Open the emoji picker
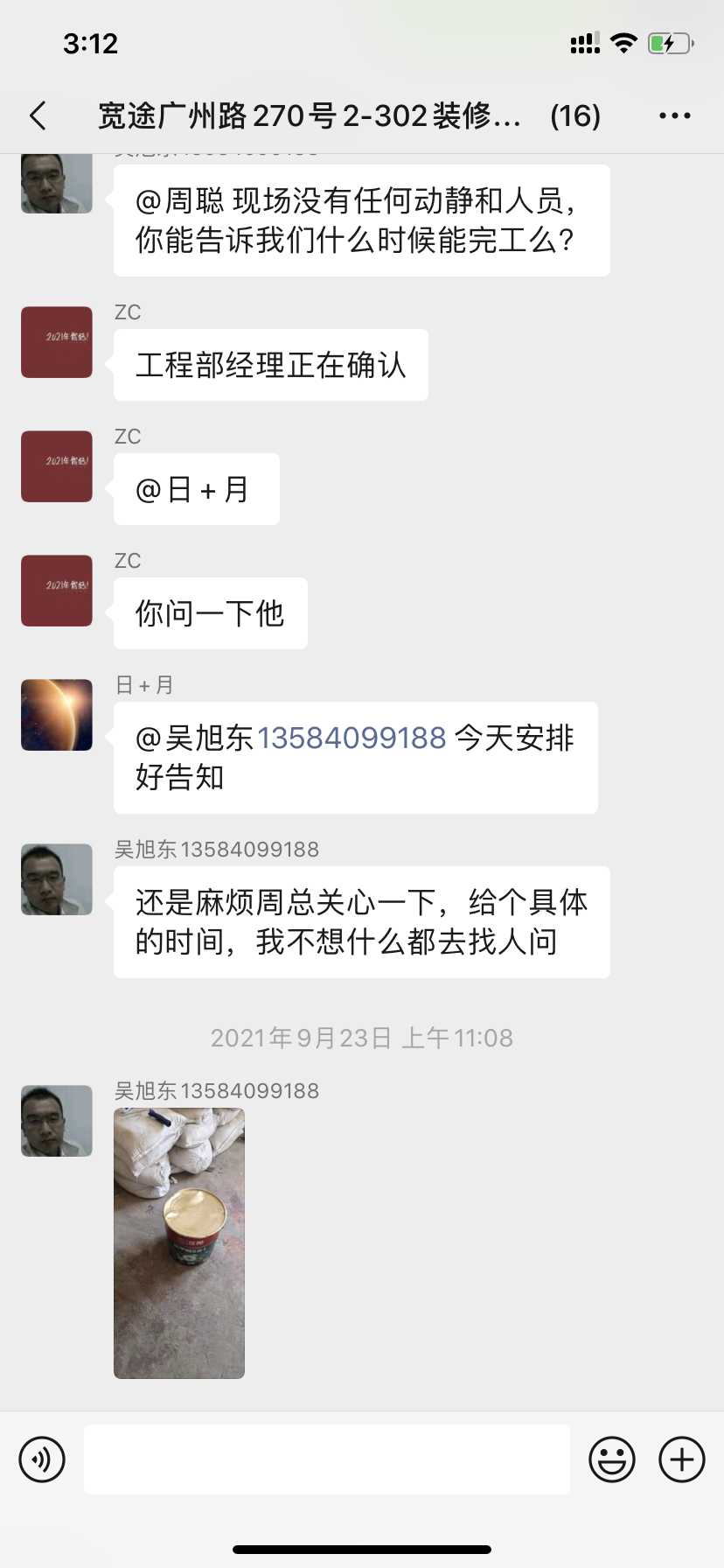 point(611,1459)
